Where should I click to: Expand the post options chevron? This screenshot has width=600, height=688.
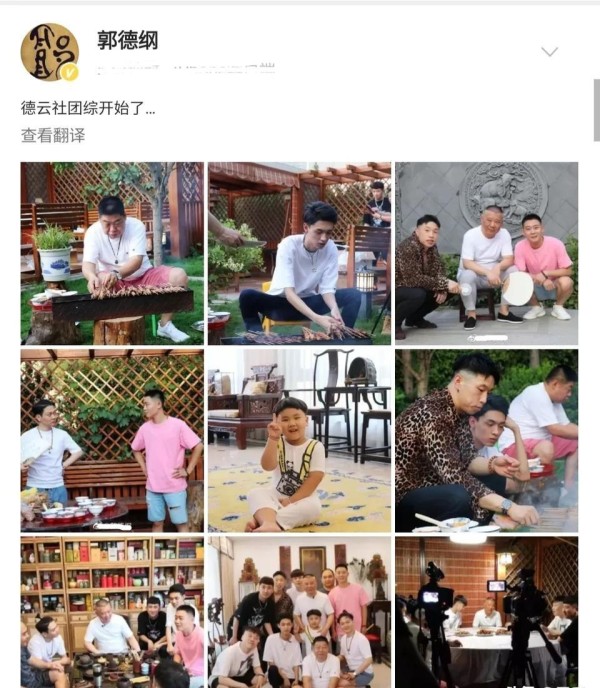tap(549, 51)
